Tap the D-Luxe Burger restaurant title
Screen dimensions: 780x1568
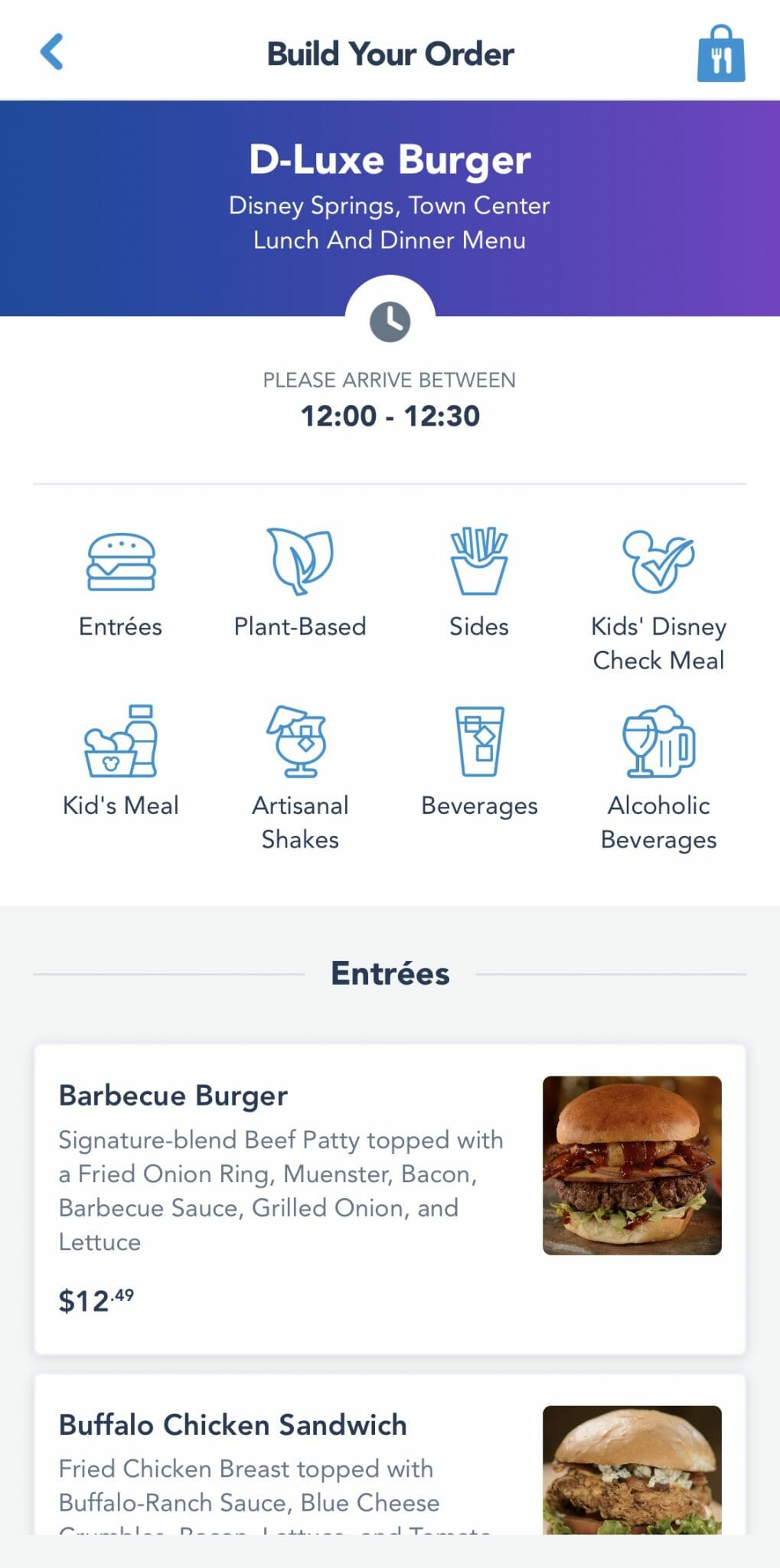pos(390,158)
